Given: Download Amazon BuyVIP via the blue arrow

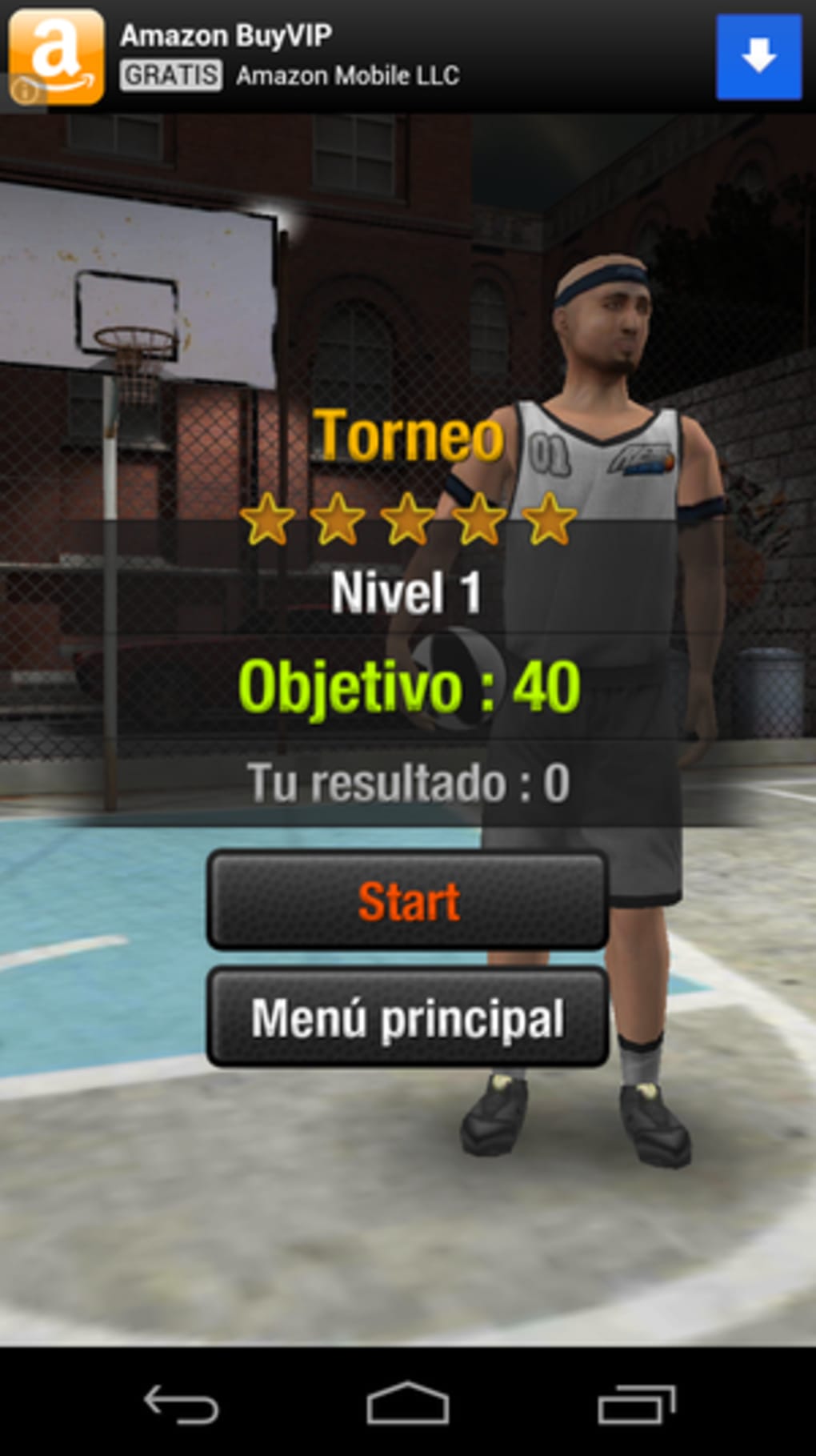Looking at the screenshot, I should 758,58.
